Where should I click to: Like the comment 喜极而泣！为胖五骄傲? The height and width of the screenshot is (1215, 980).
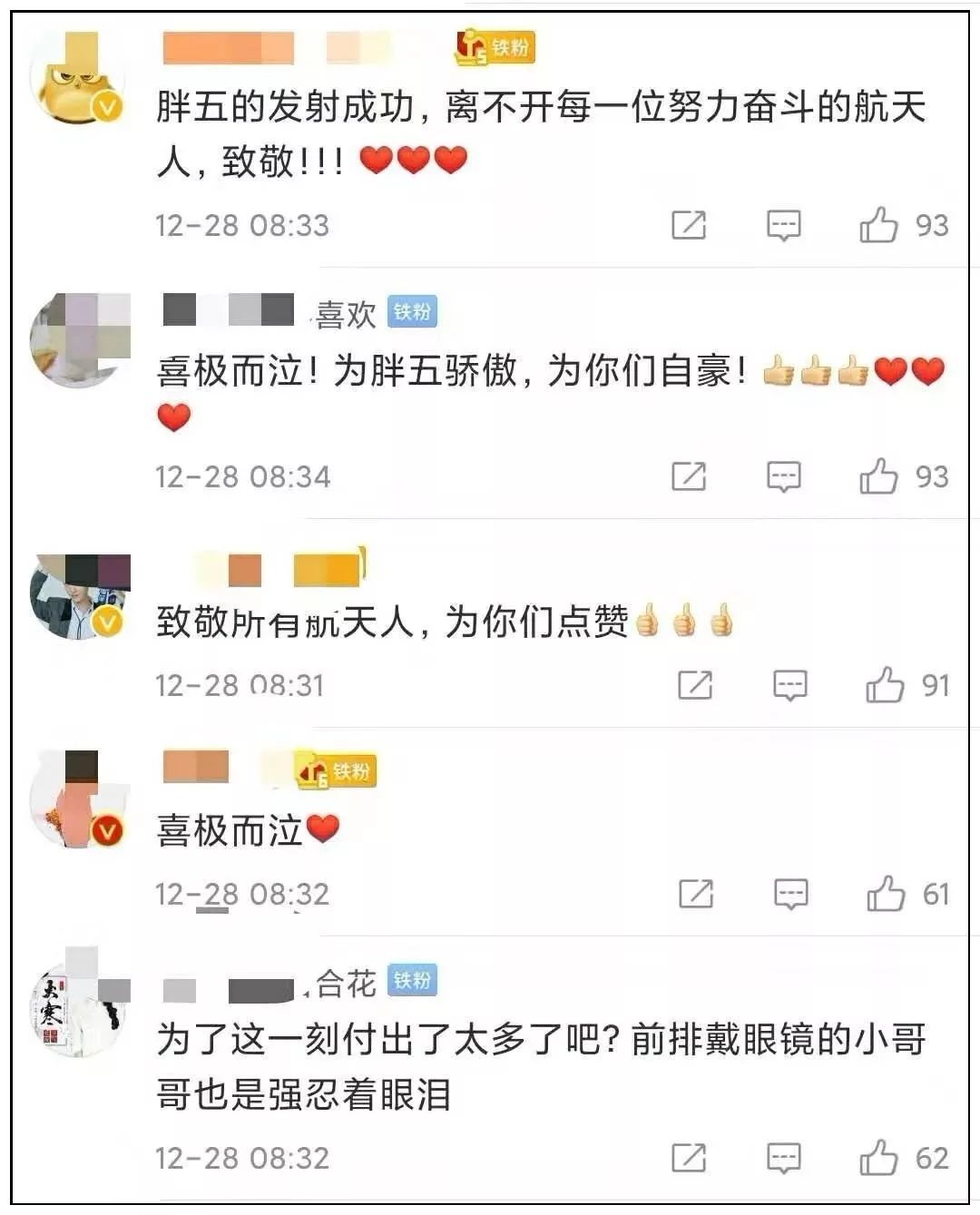pos(878,476)
